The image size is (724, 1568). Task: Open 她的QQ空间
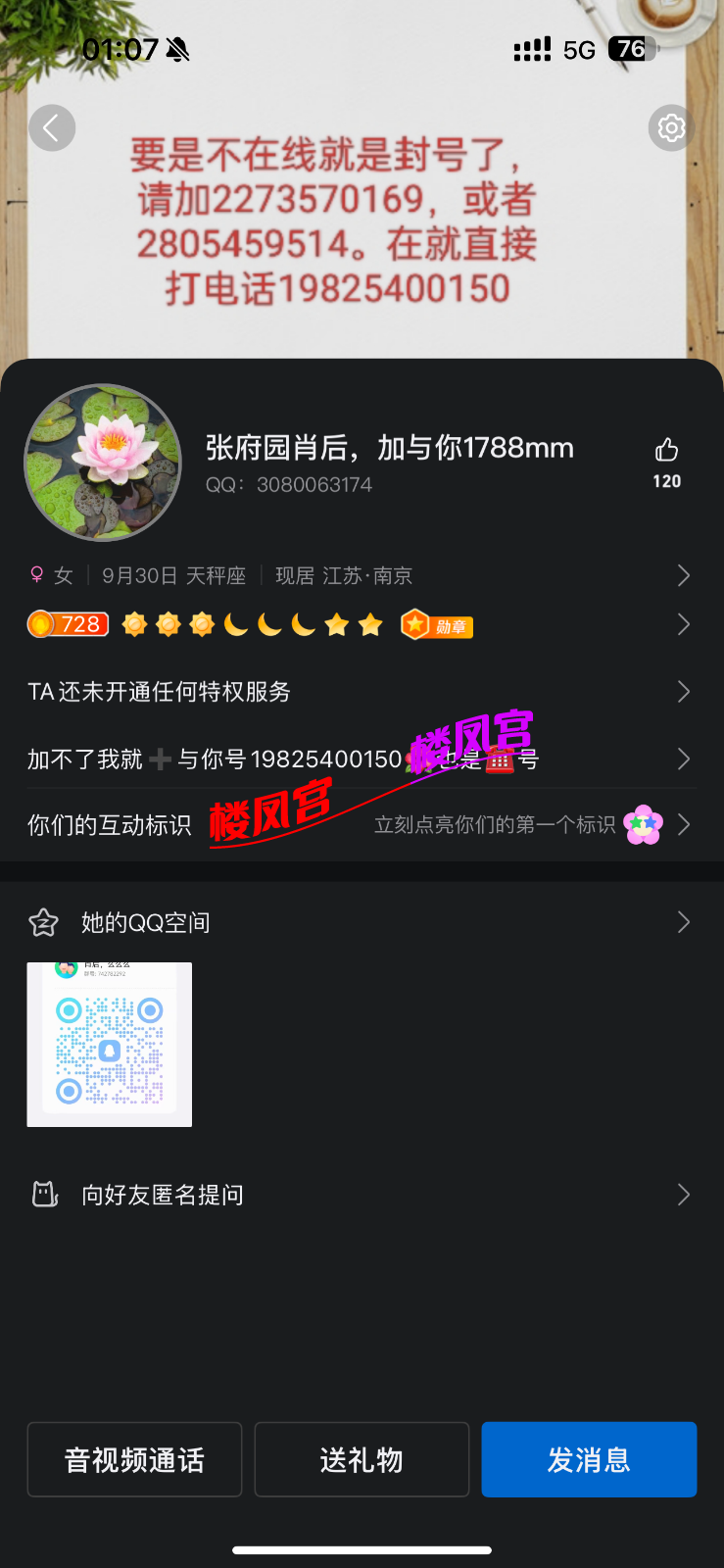pos(361,922)
